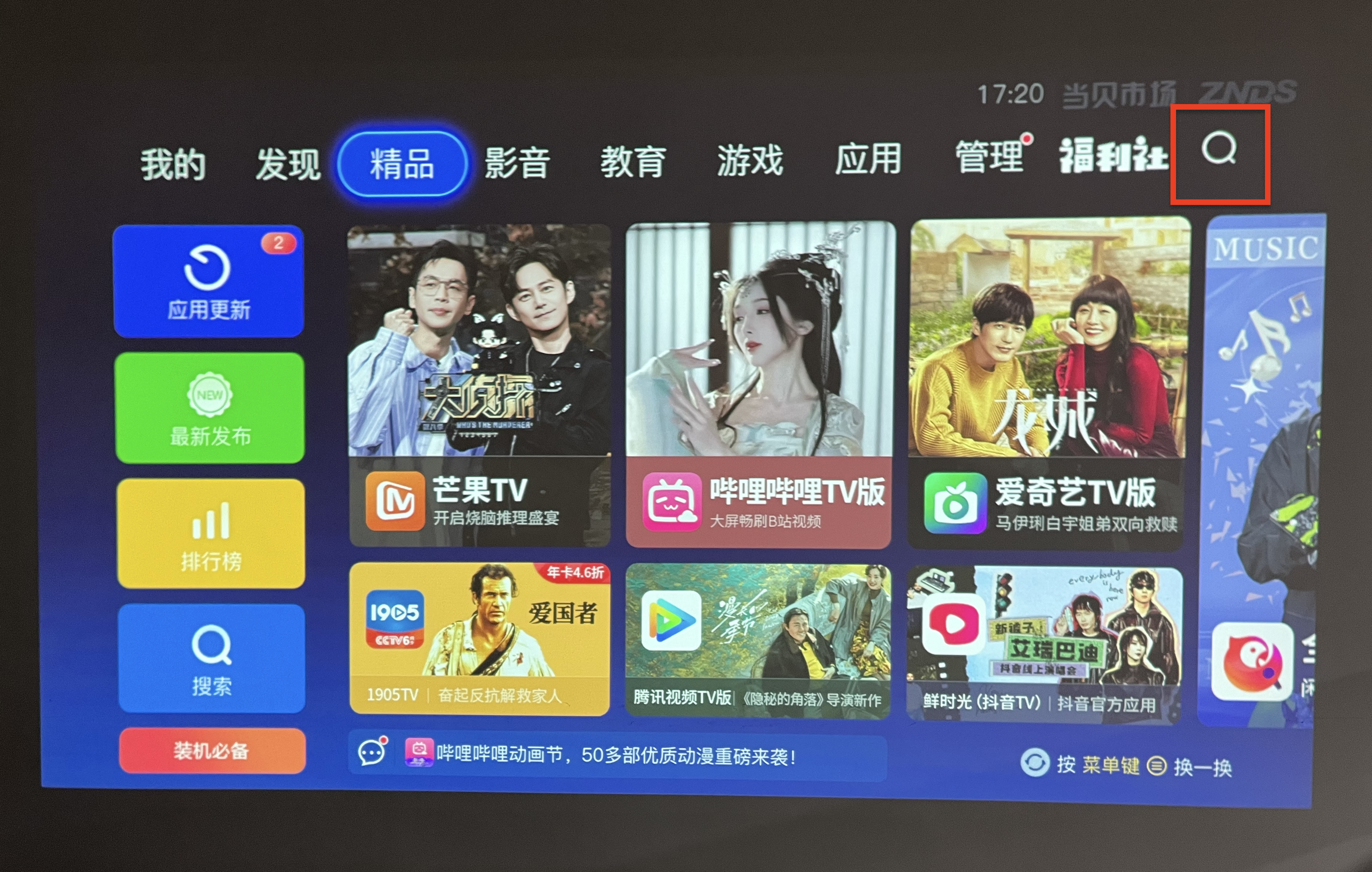Screen dimensions: 1372x872
Task: Open the 排行榜 rankings tile
Action: pyautogui.click(x=211, y=534)
